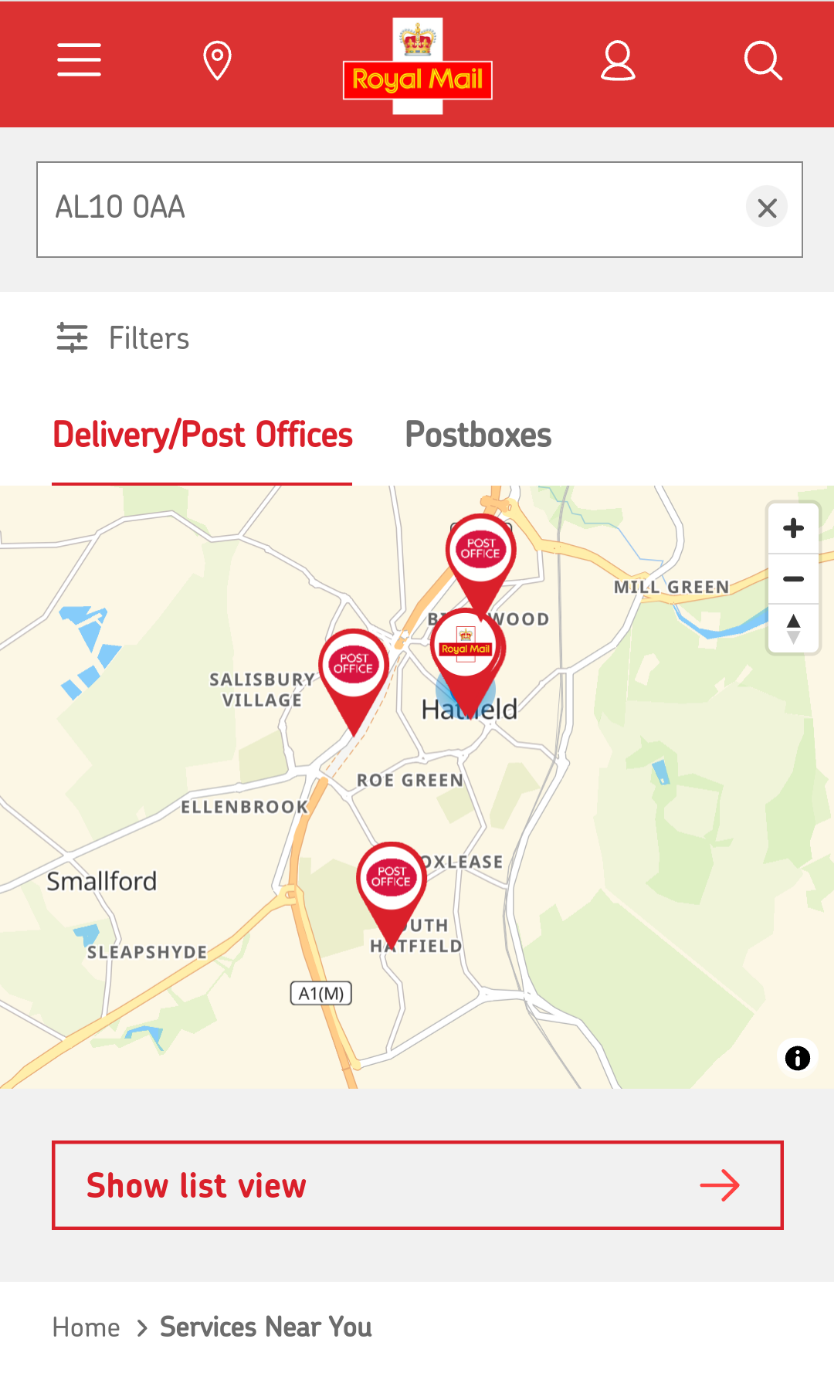Go to Home breadcrumb link
This screenshot has width=834, height=1374.
86,1327
